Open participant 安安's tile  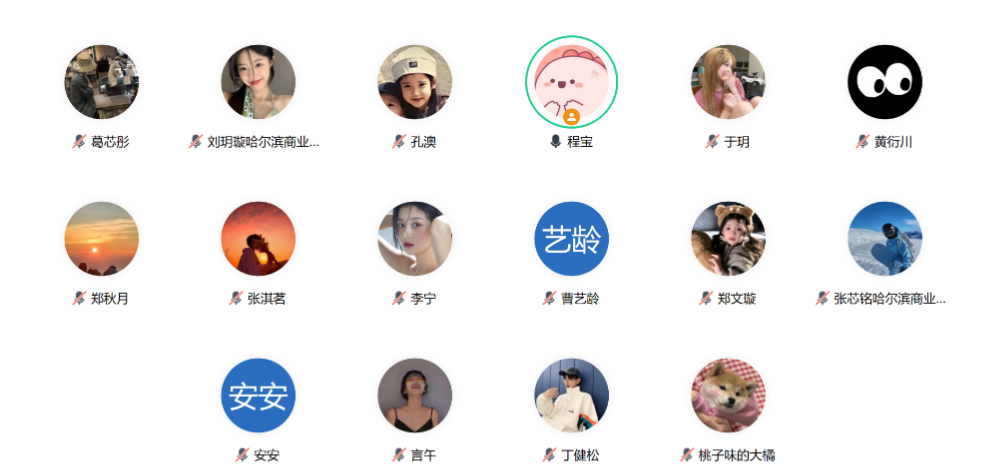[x=258, y=396]
